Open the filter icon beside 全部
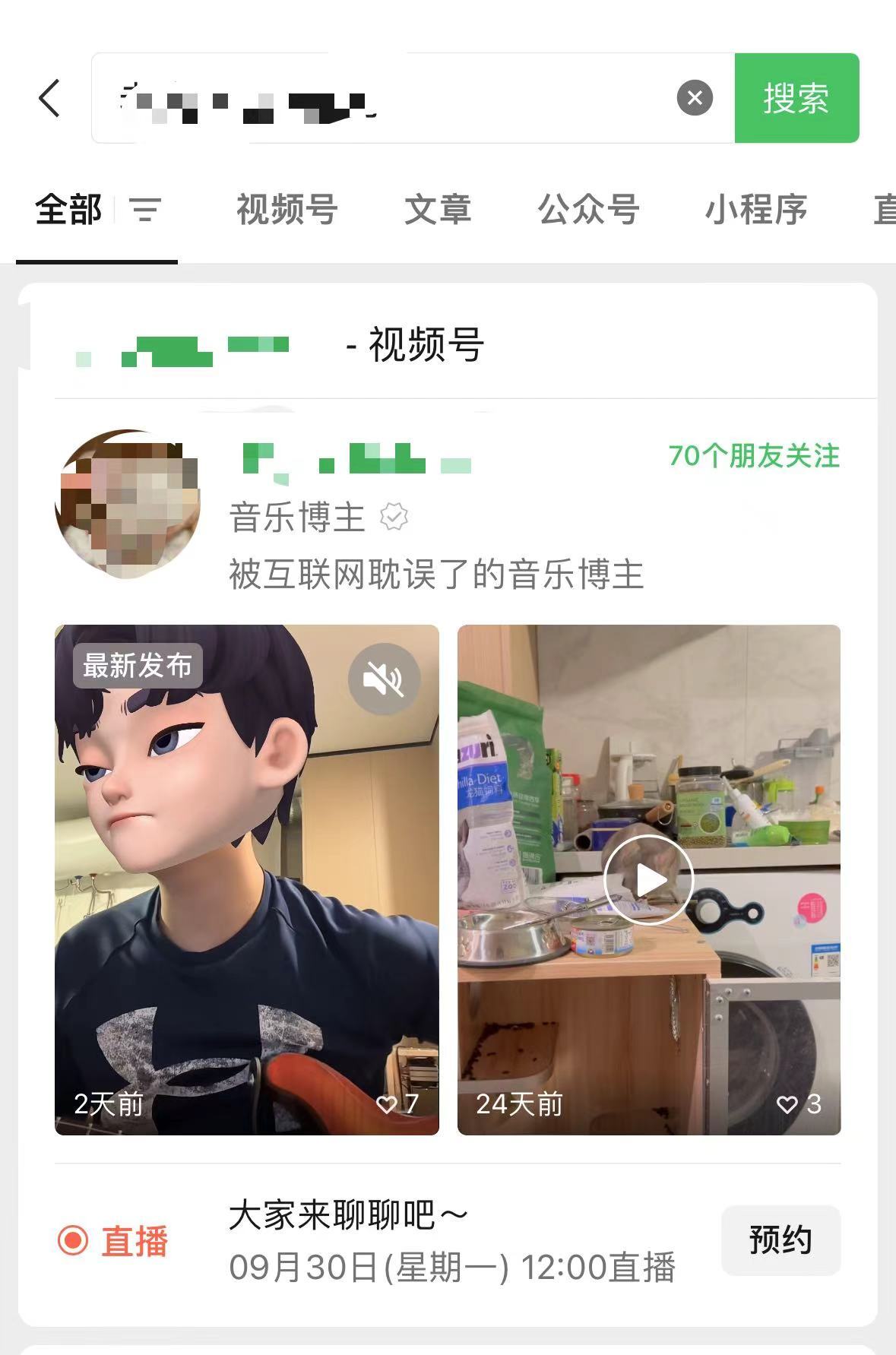 coord(145,209)
